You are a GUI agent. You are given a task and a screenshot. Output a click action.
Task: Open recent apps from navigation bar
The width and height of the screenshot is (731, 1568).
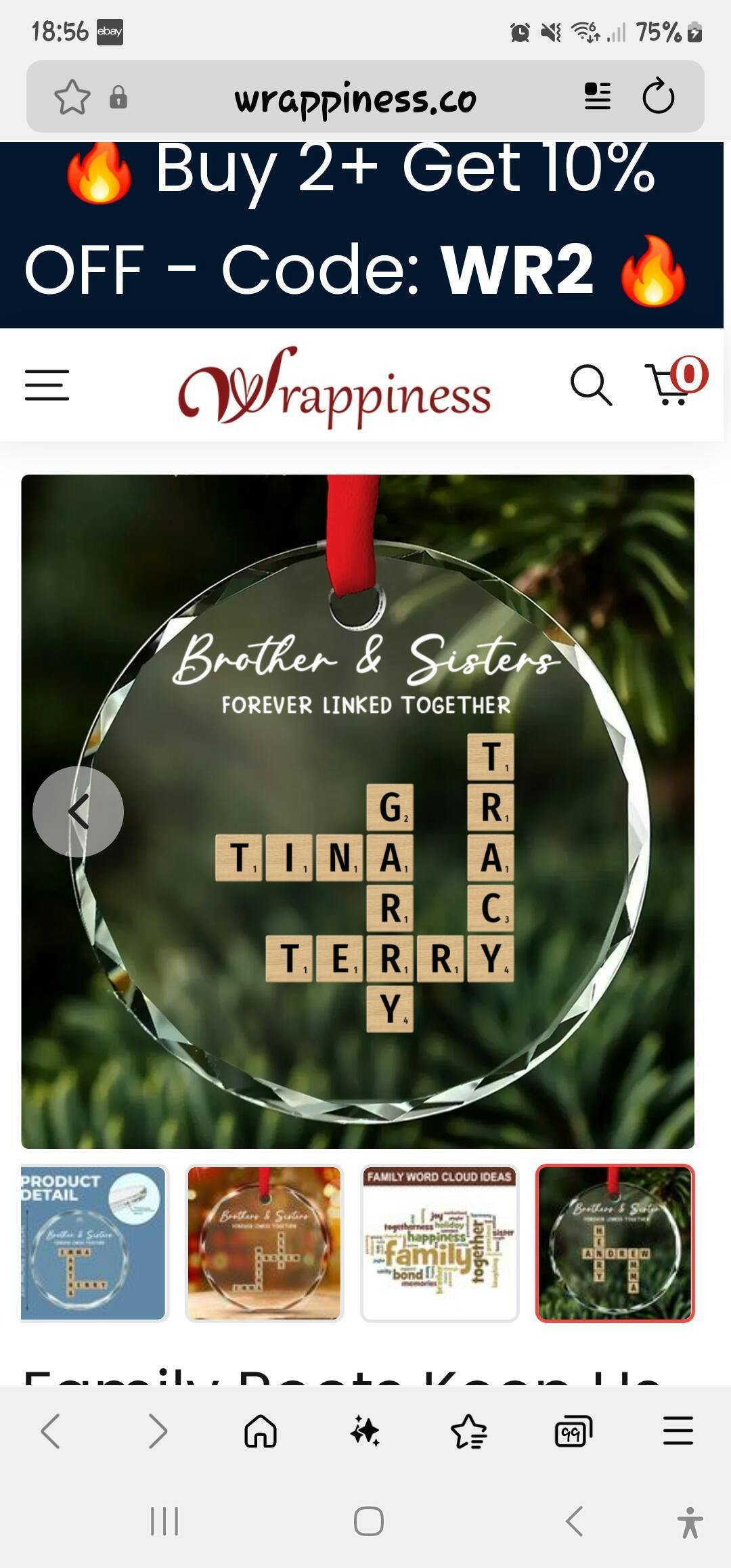click(164, 1521)
